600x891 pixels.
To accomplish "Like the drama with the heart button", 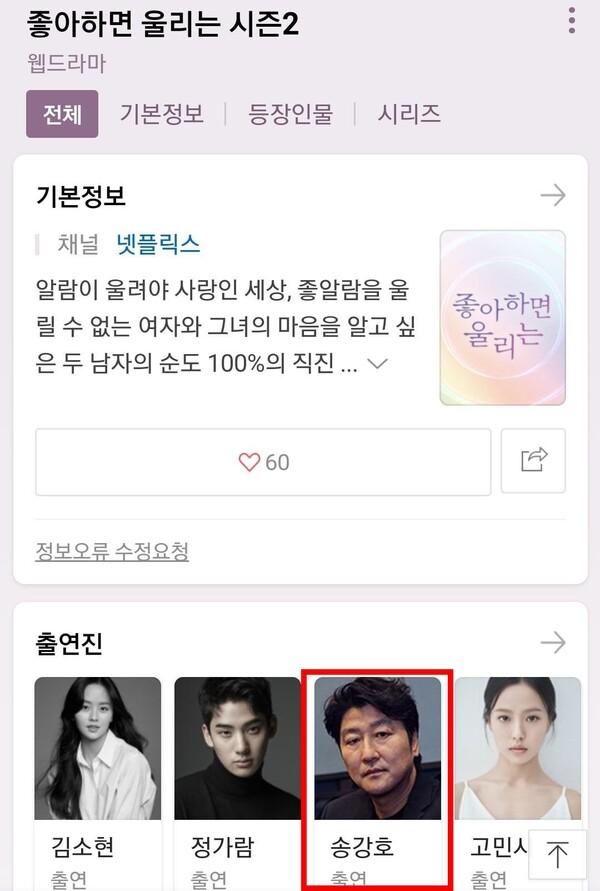I will 263,462.
